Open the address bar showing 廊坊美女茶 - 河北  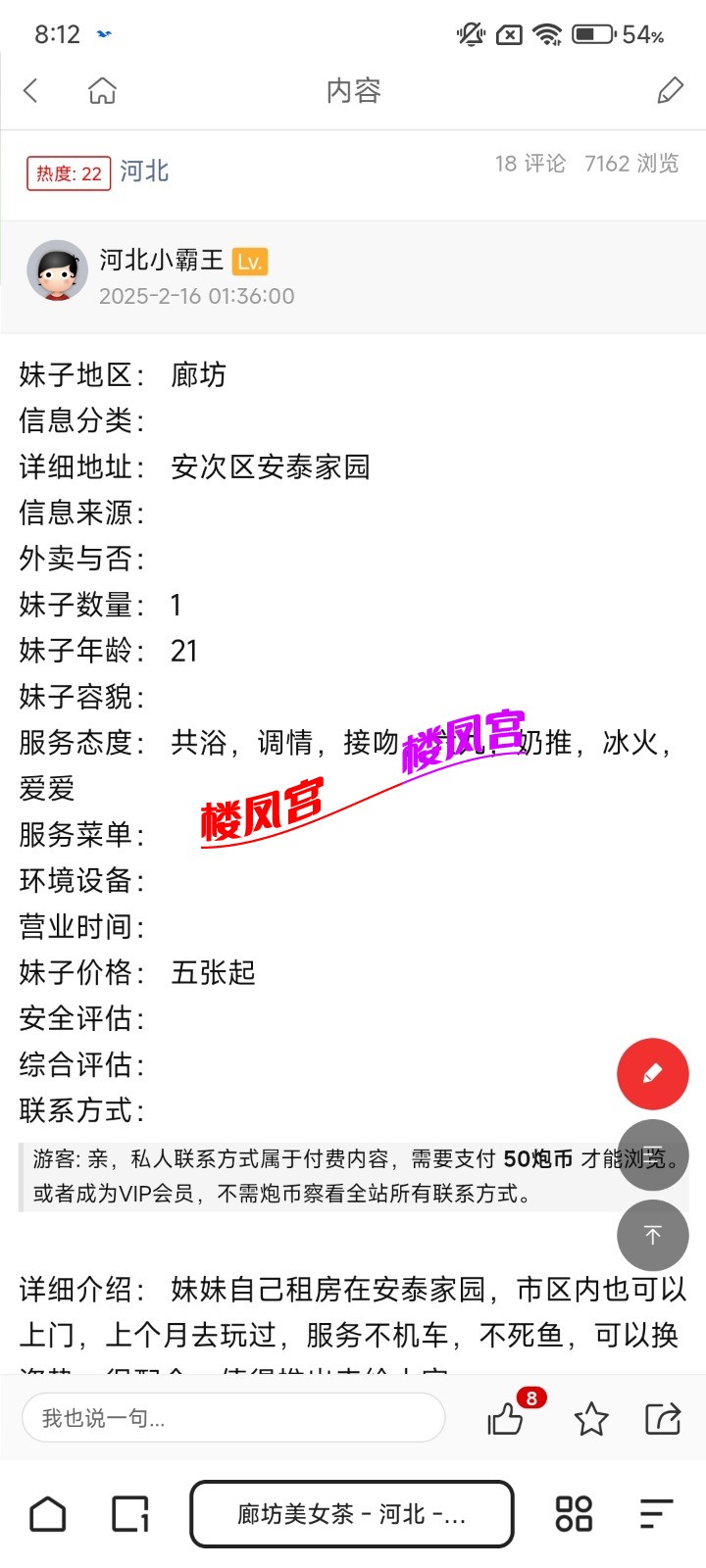351,1513
